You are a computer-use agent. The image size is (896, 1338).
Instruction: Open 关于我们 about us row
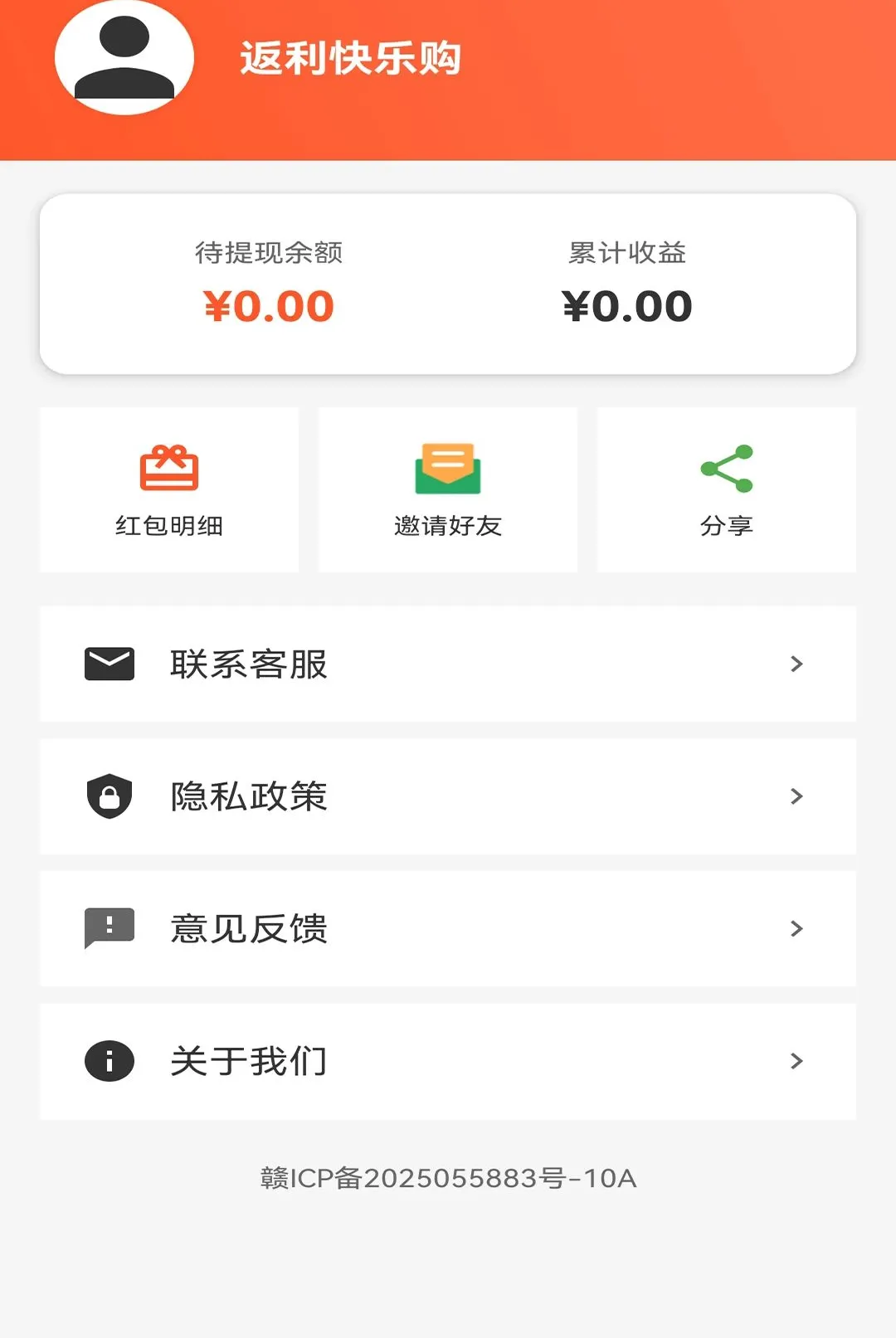tap(448, 1062)
